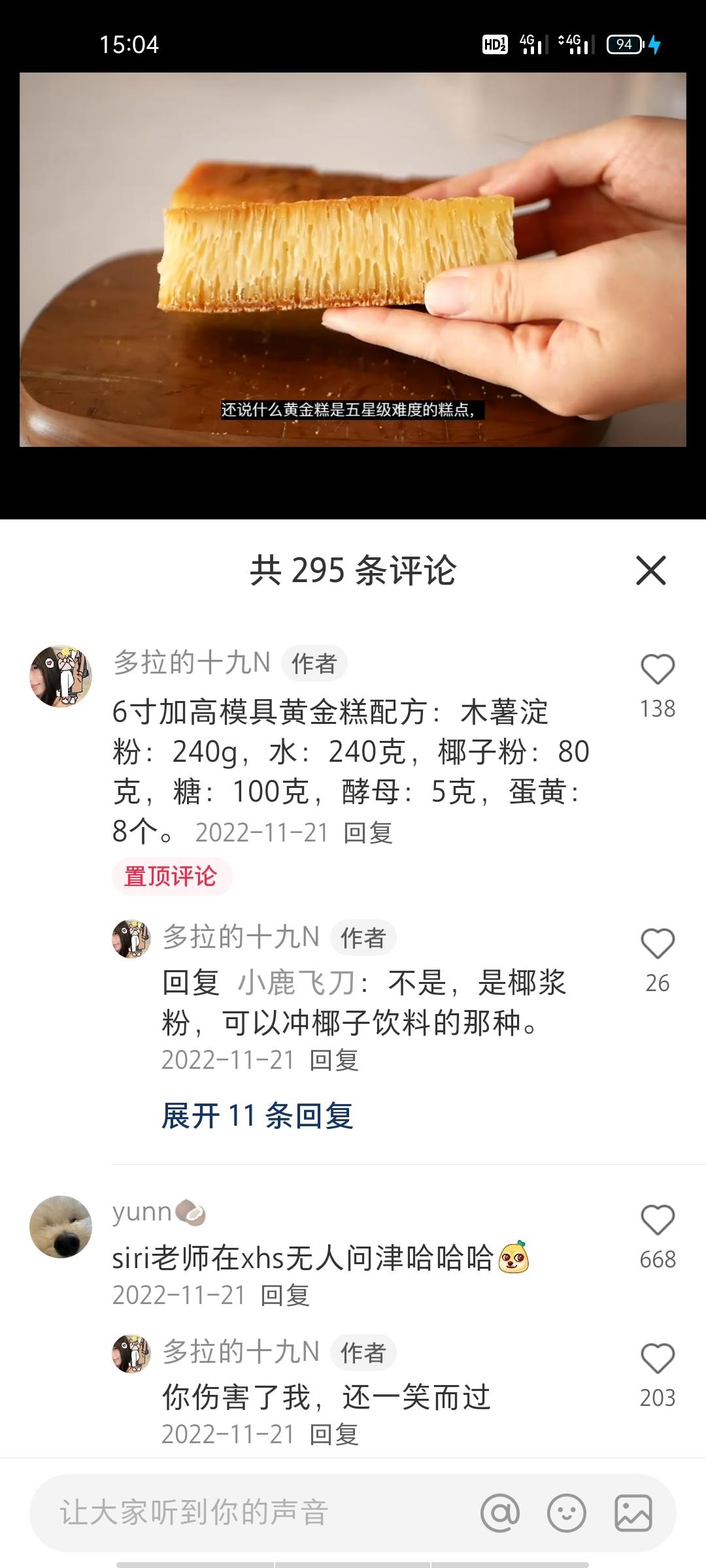Like yunn's siri老师 comment
706x1568 pixels.
pyautogui.click(x=657, y=1220)
